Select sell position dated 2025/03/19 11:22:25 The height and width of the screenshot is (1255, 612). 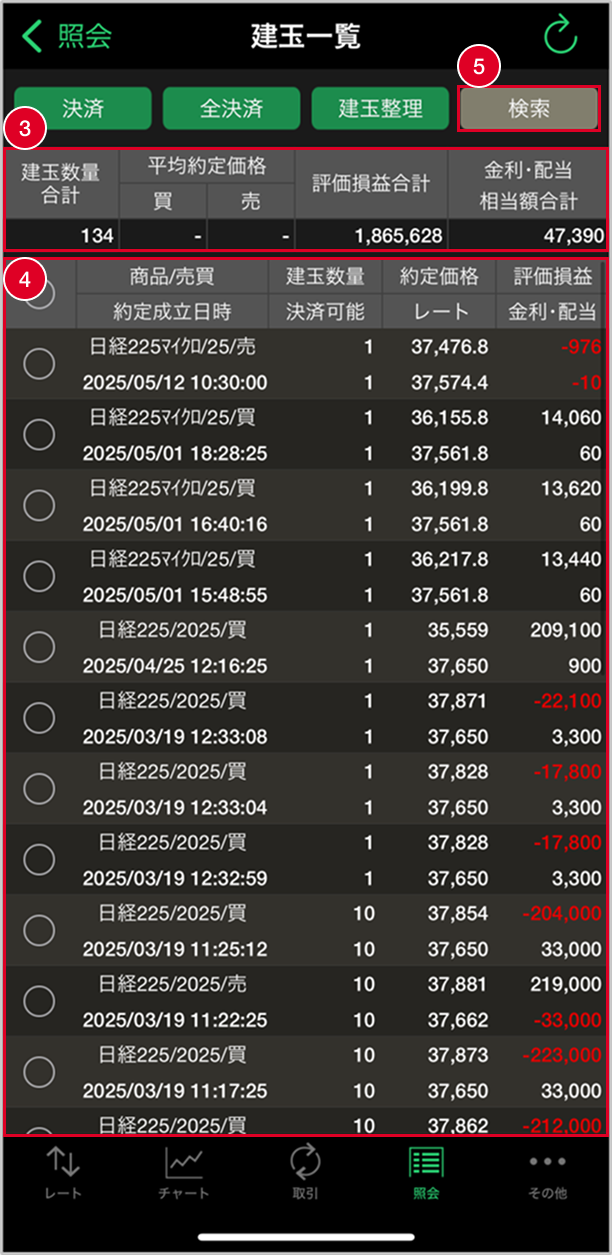click(x=39, y=1001)
